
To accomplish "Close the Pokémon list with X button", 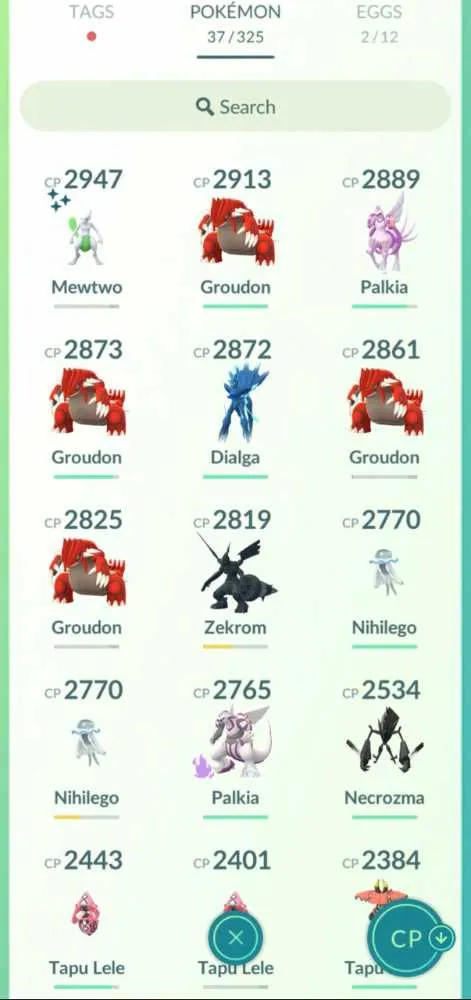I will click(236, 938).
